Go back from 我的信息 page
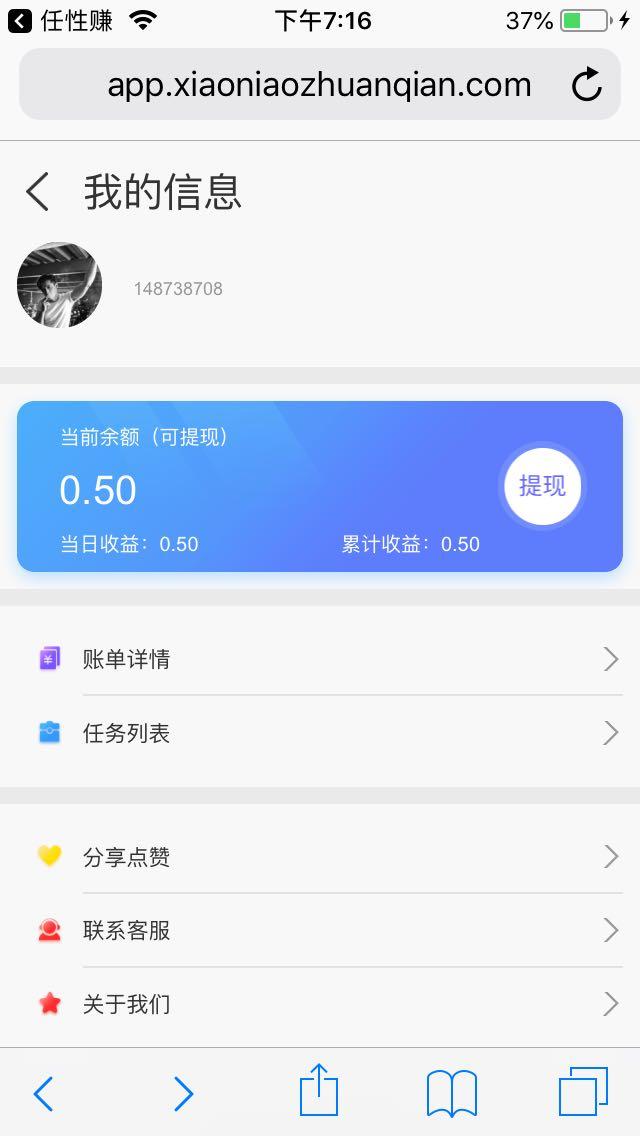This screenshot has height=1136, width=640. 38,191
